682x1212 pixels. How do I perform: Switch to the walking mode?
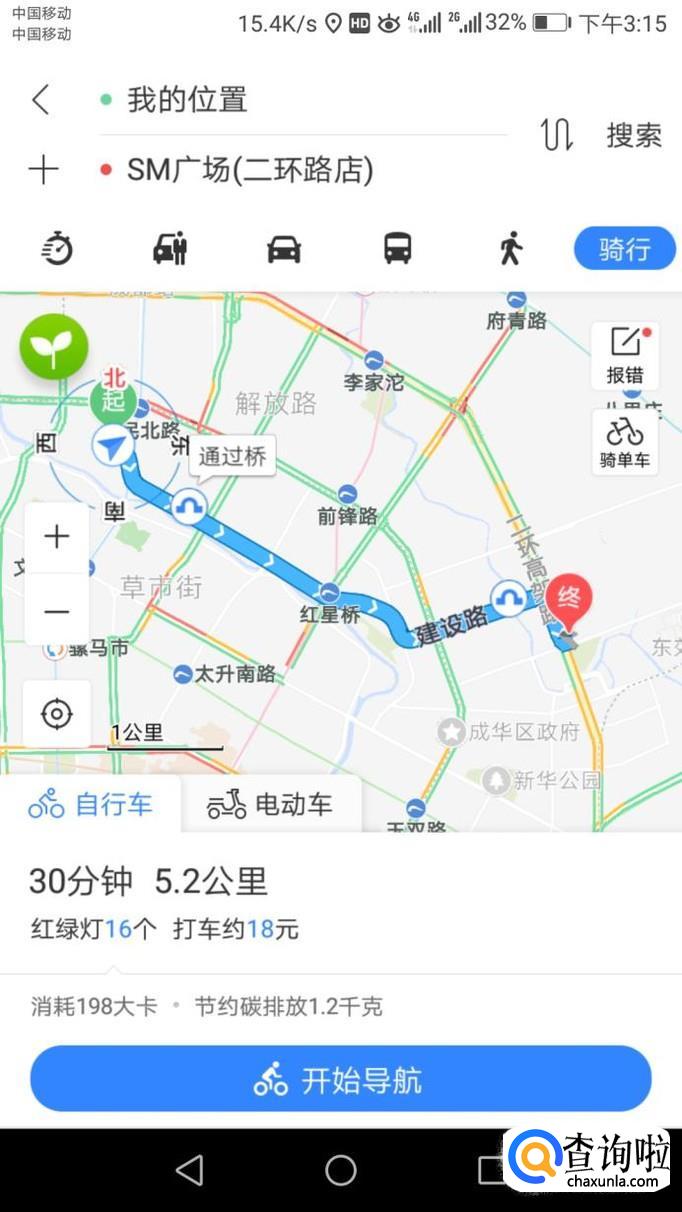pyautogui.click(x=511, y=248)
